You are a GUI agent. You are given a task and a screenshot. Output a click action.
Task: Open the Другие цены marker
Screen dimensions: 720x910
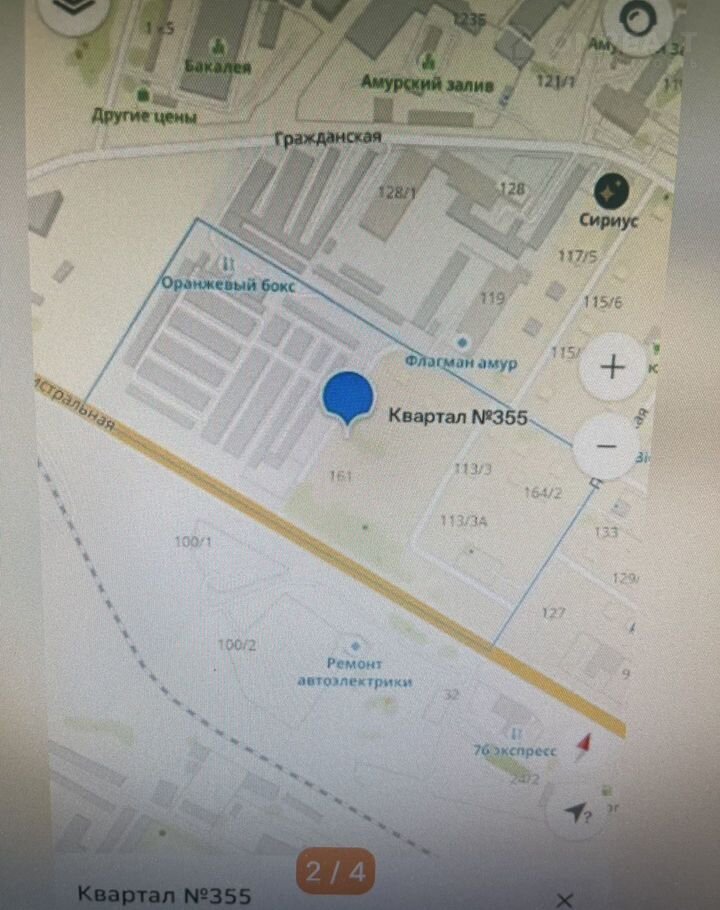[x=143, y=95]
